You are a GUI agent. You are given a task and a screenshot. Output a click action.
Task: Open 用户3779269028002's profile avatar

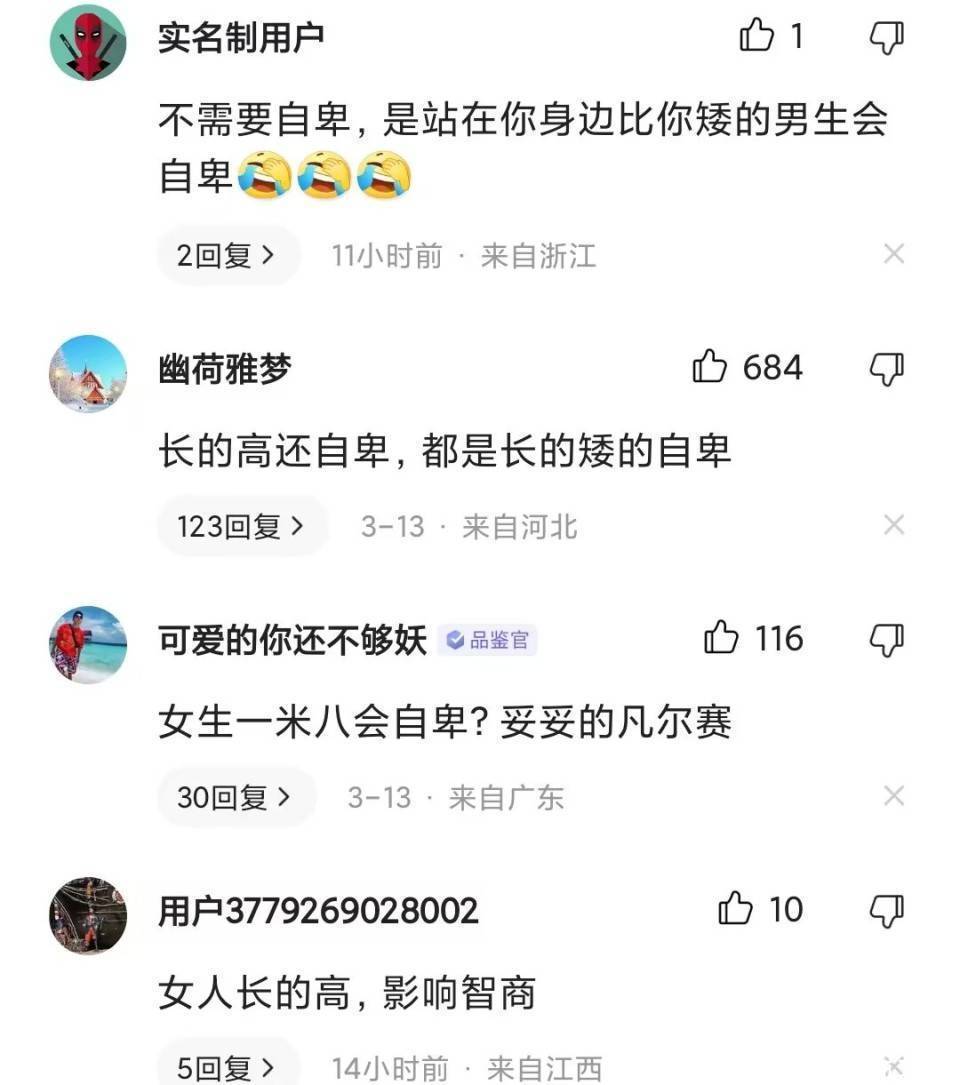coord(88,916)
